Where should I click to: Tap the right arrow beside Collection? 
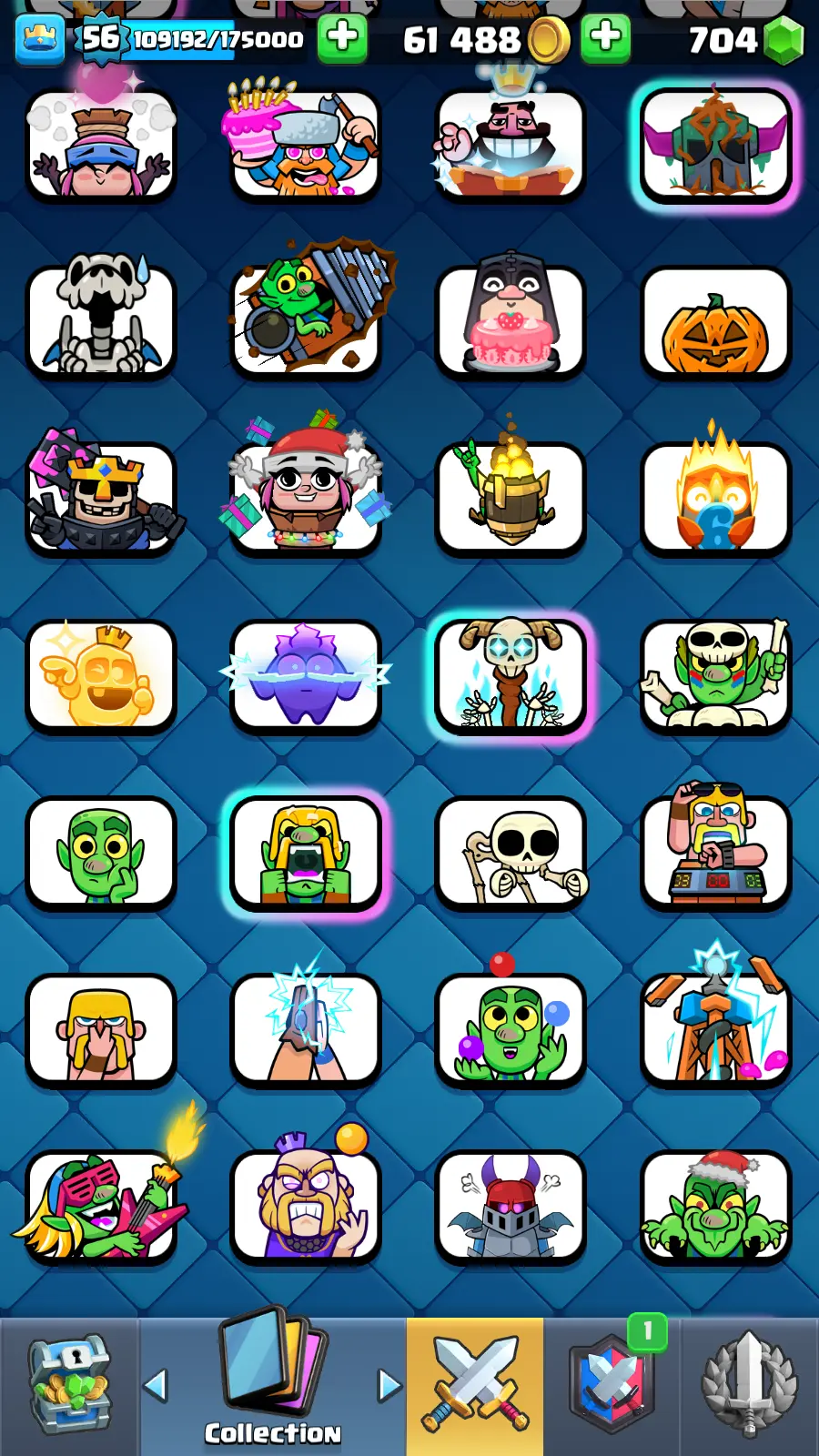click(x=389, y=1385)
